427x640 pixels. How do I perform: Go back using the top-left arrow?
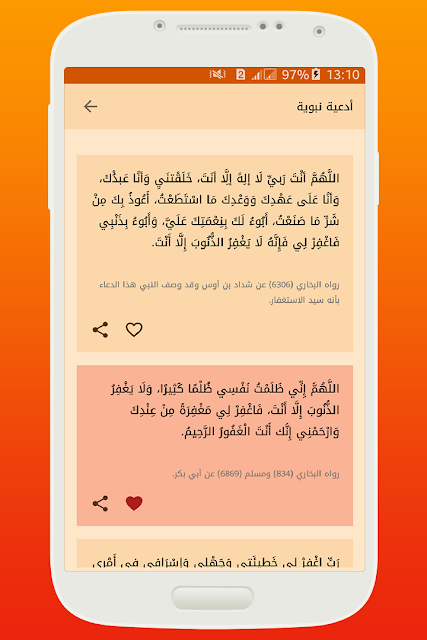pyautogui.click(x=90, y=107)
